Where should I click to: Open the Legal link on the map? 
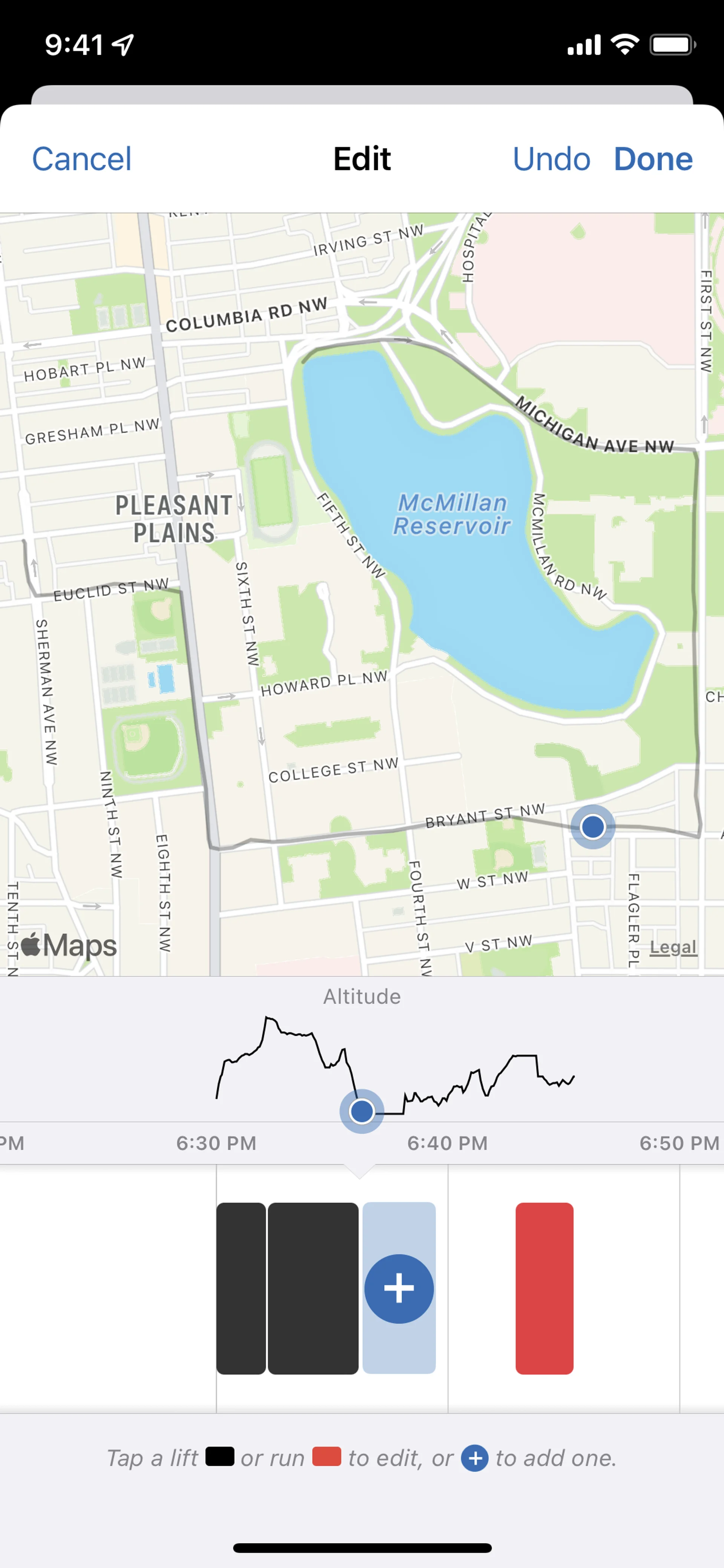(672, 947)
